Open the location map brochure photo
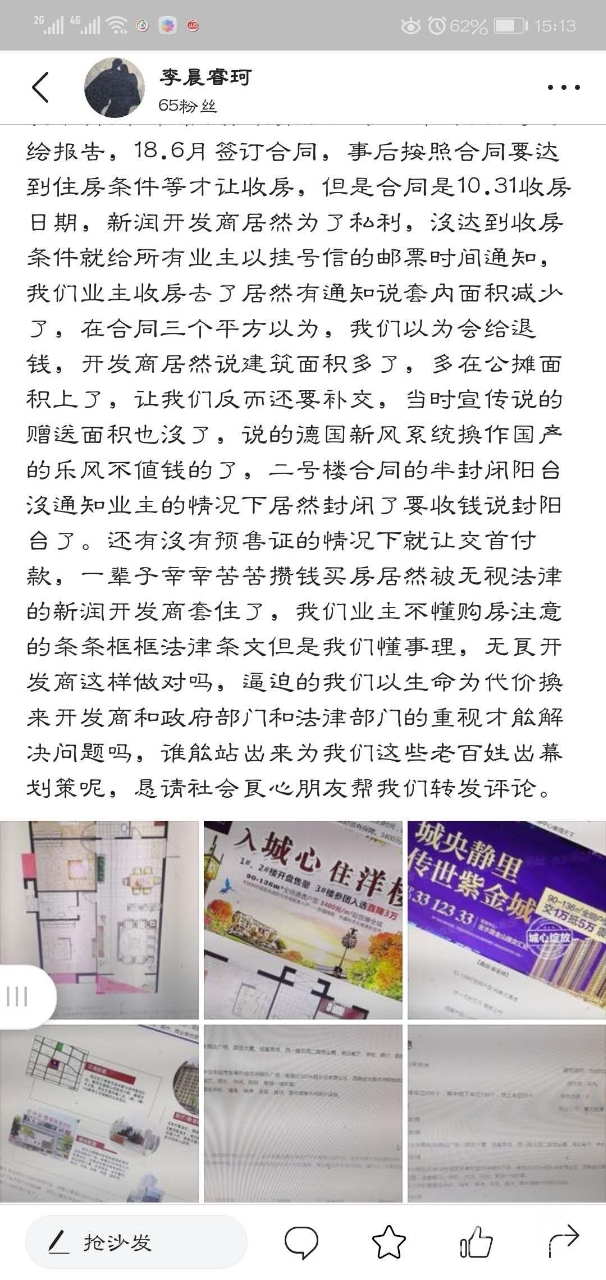606x1280 pixels. click(x=99, y=1112)
